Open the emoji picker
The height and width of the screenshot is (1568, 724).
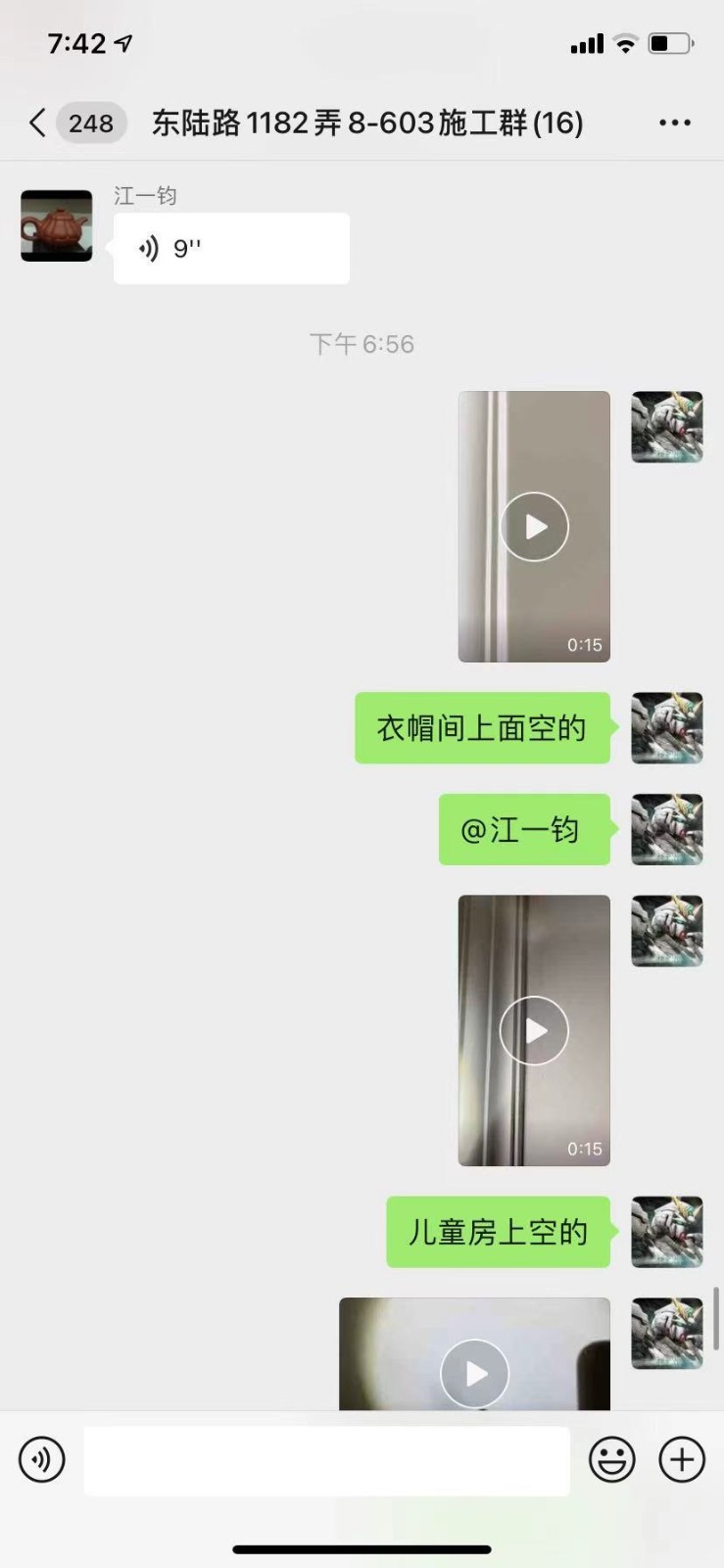(x=611, y=1459)
